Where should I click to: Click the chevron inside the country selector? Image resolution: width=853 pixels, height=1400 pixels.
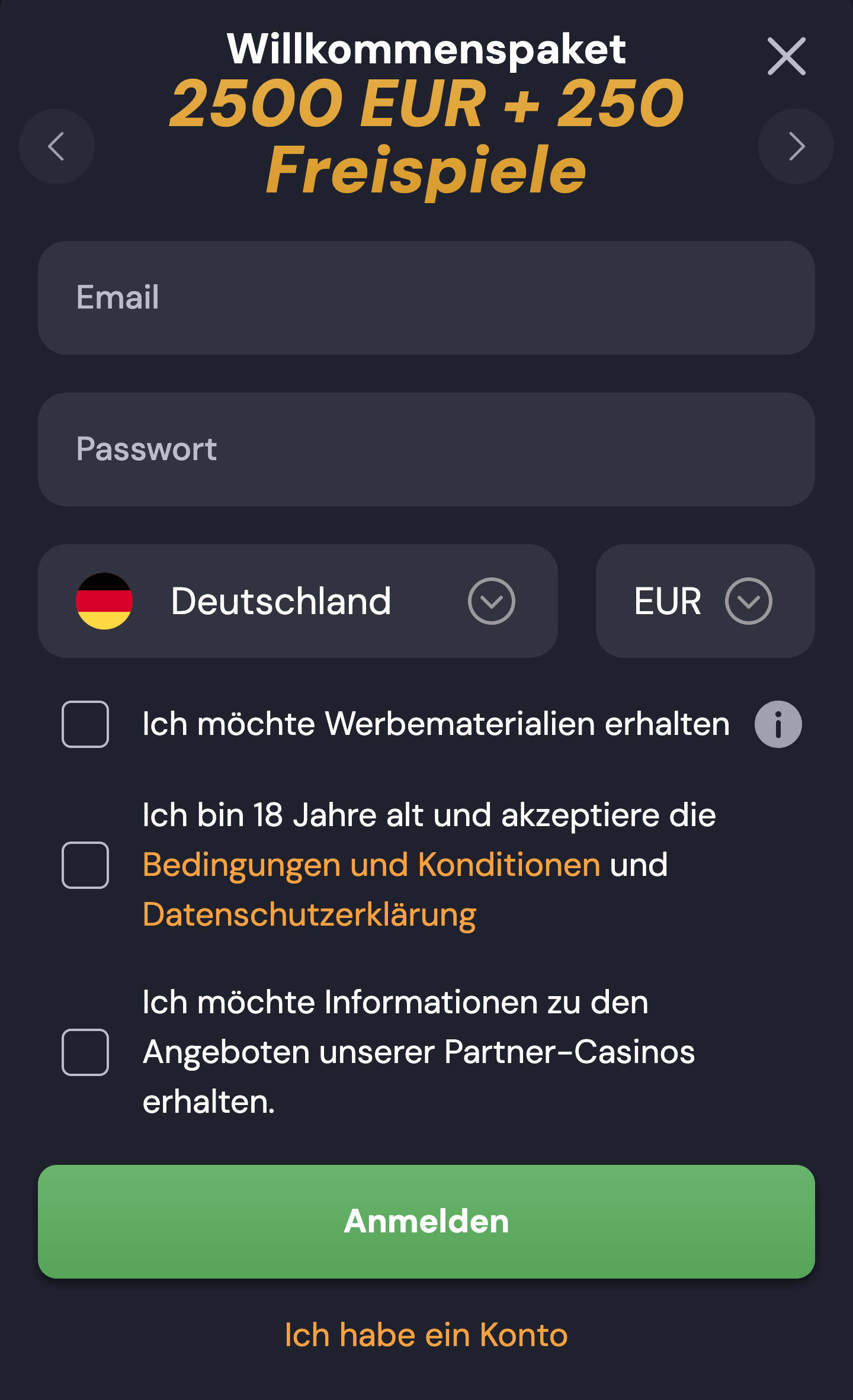tap(492, 600)
